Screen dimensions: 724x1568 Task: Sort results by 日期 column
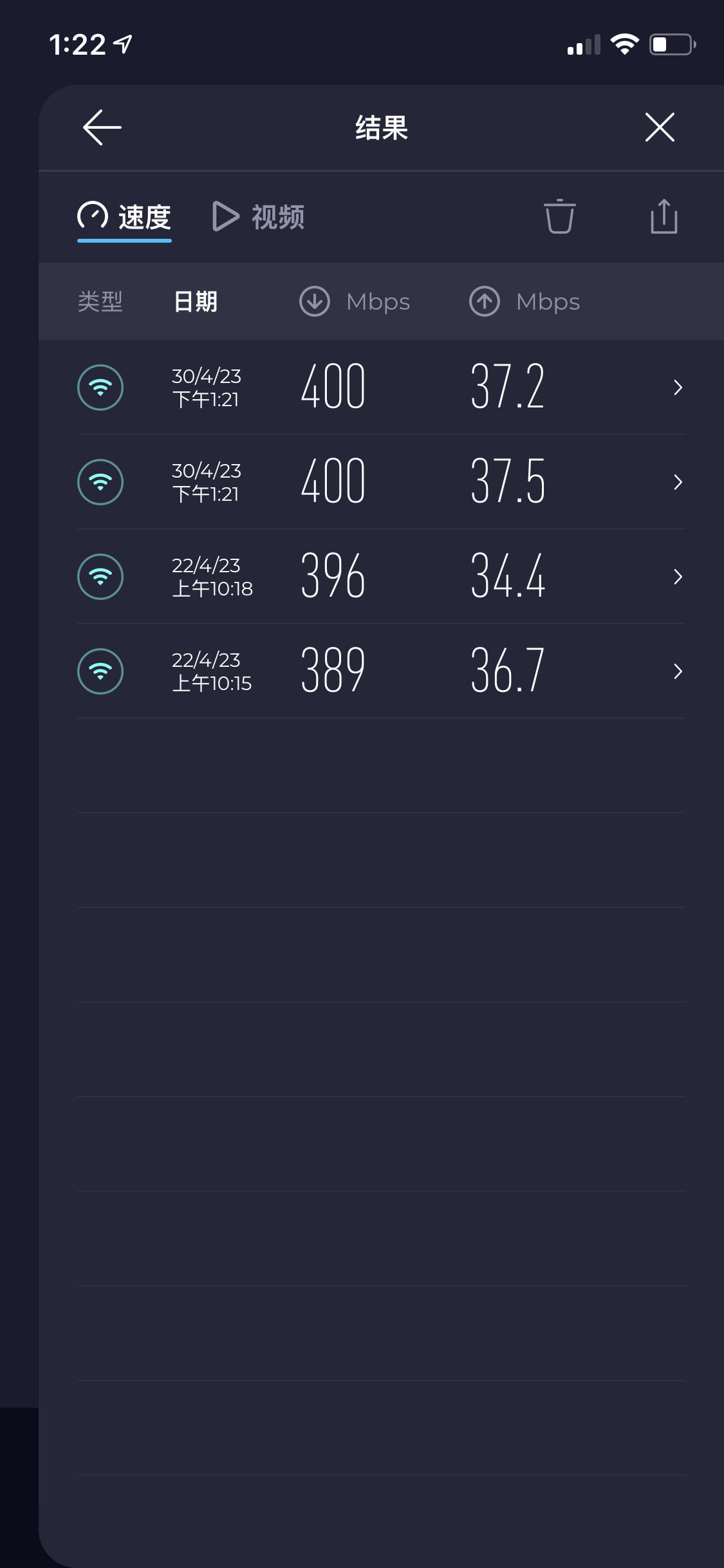pyautogui.click(x=196, y=301)
